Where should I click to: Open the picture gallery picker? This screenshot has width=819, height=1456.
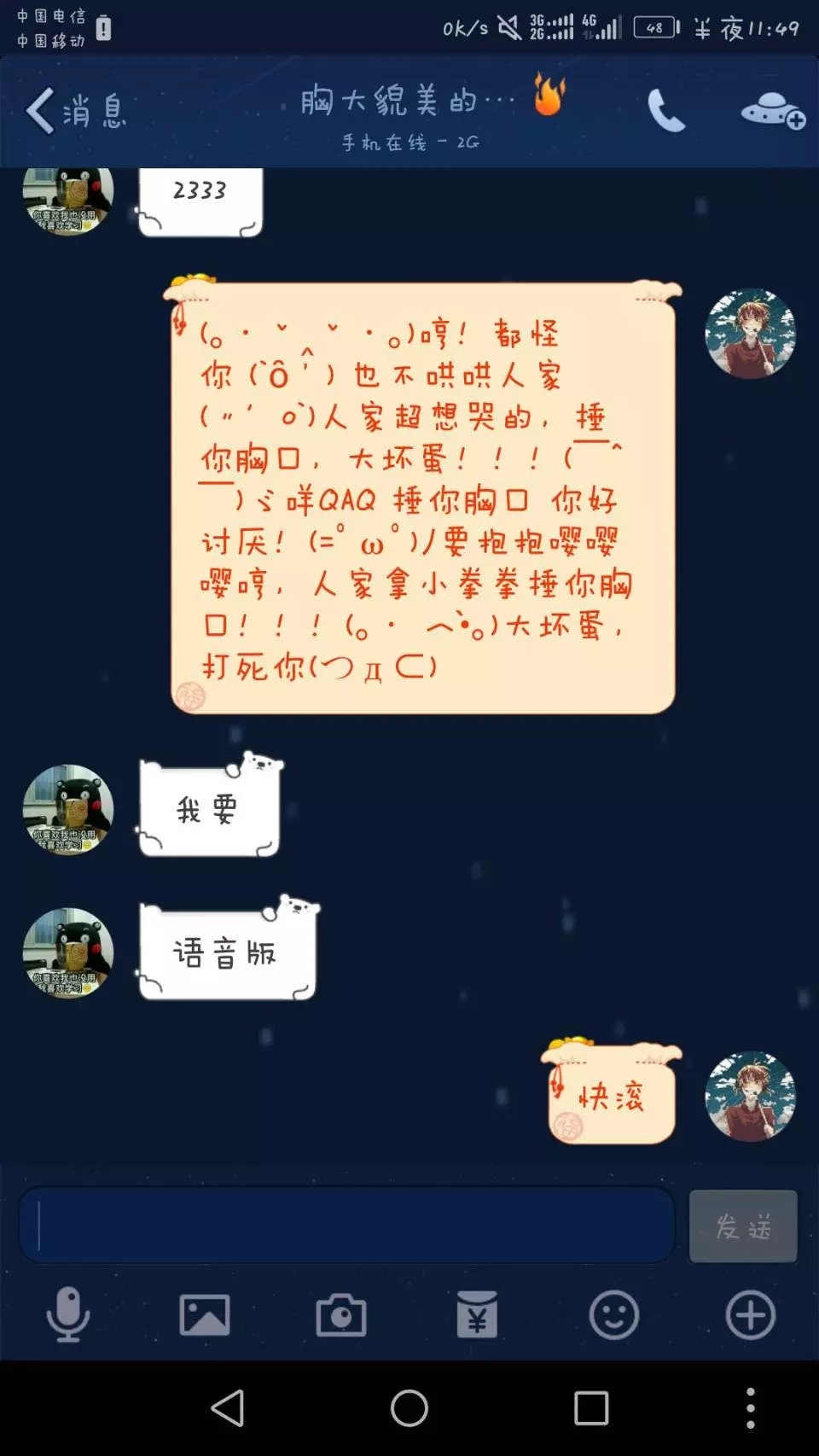coord(205,1314)
